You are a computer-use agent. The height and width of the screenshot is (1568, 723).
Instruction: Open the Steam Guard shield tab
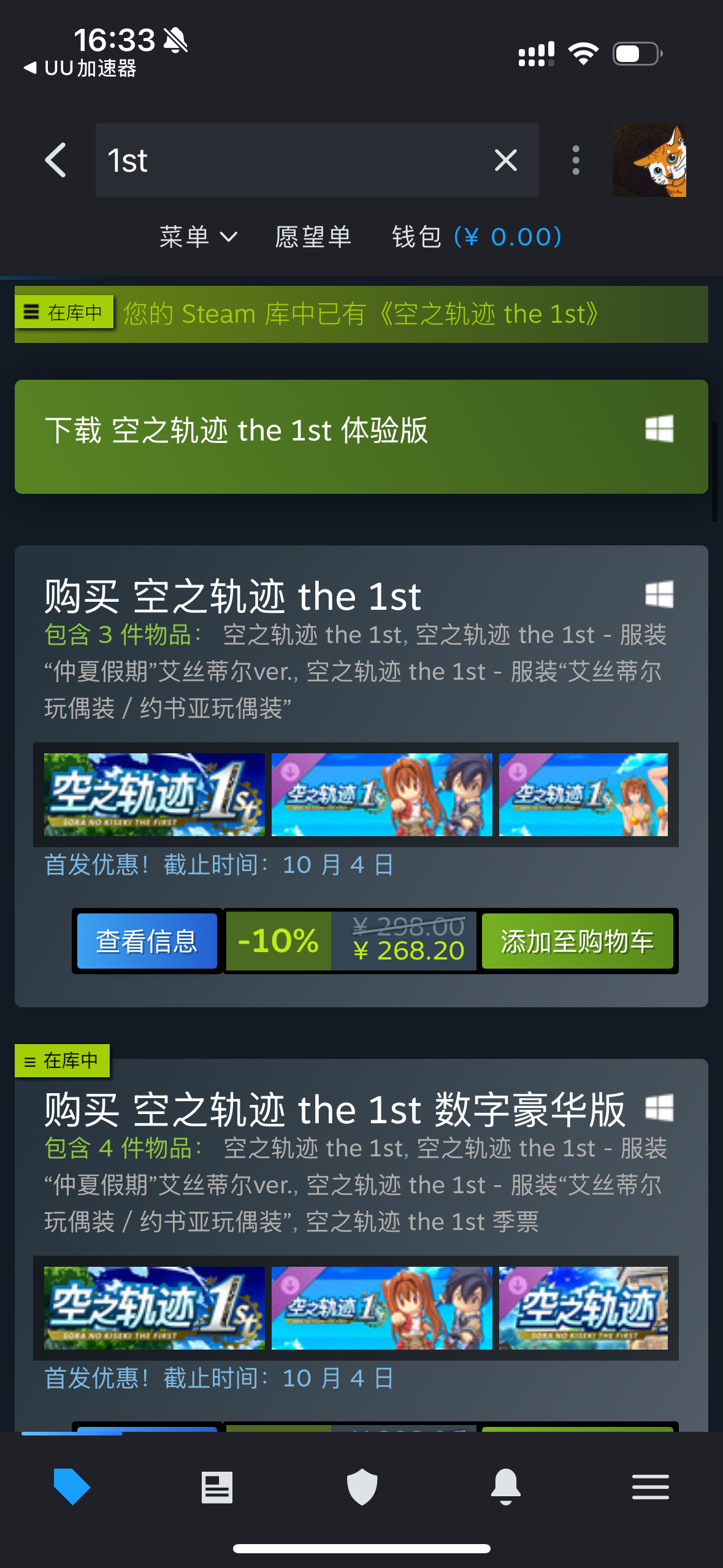click(x=362, y=1487)
